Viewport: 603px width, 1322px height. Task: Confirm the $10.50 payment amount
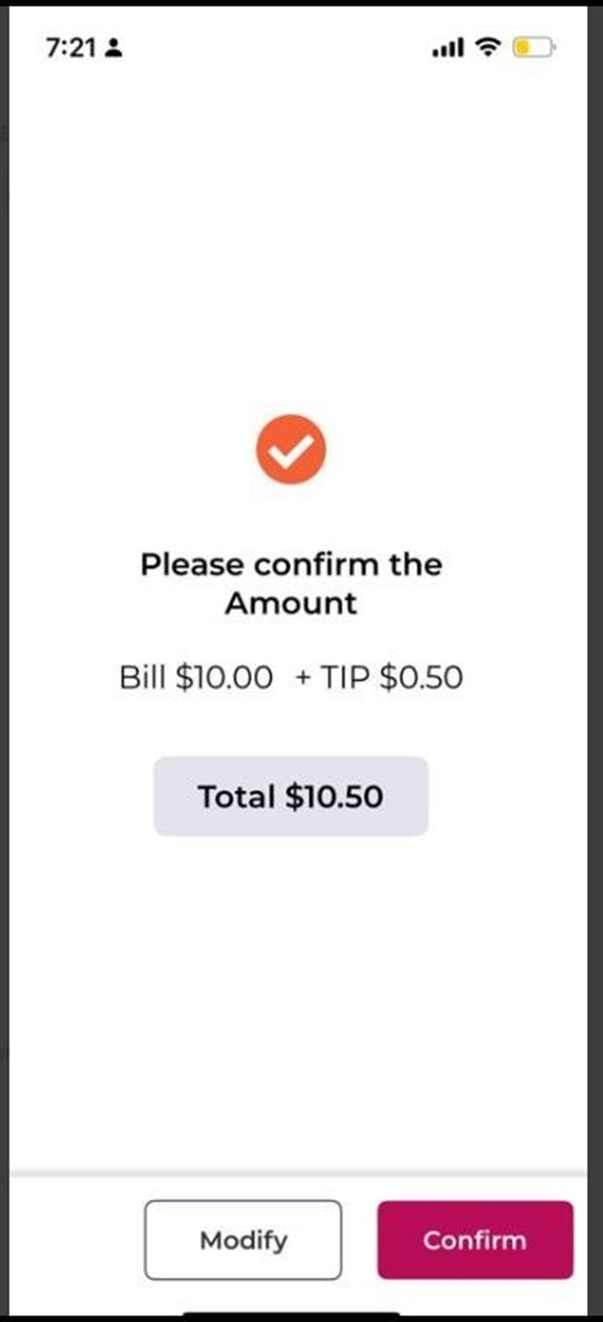point(475,1240)
